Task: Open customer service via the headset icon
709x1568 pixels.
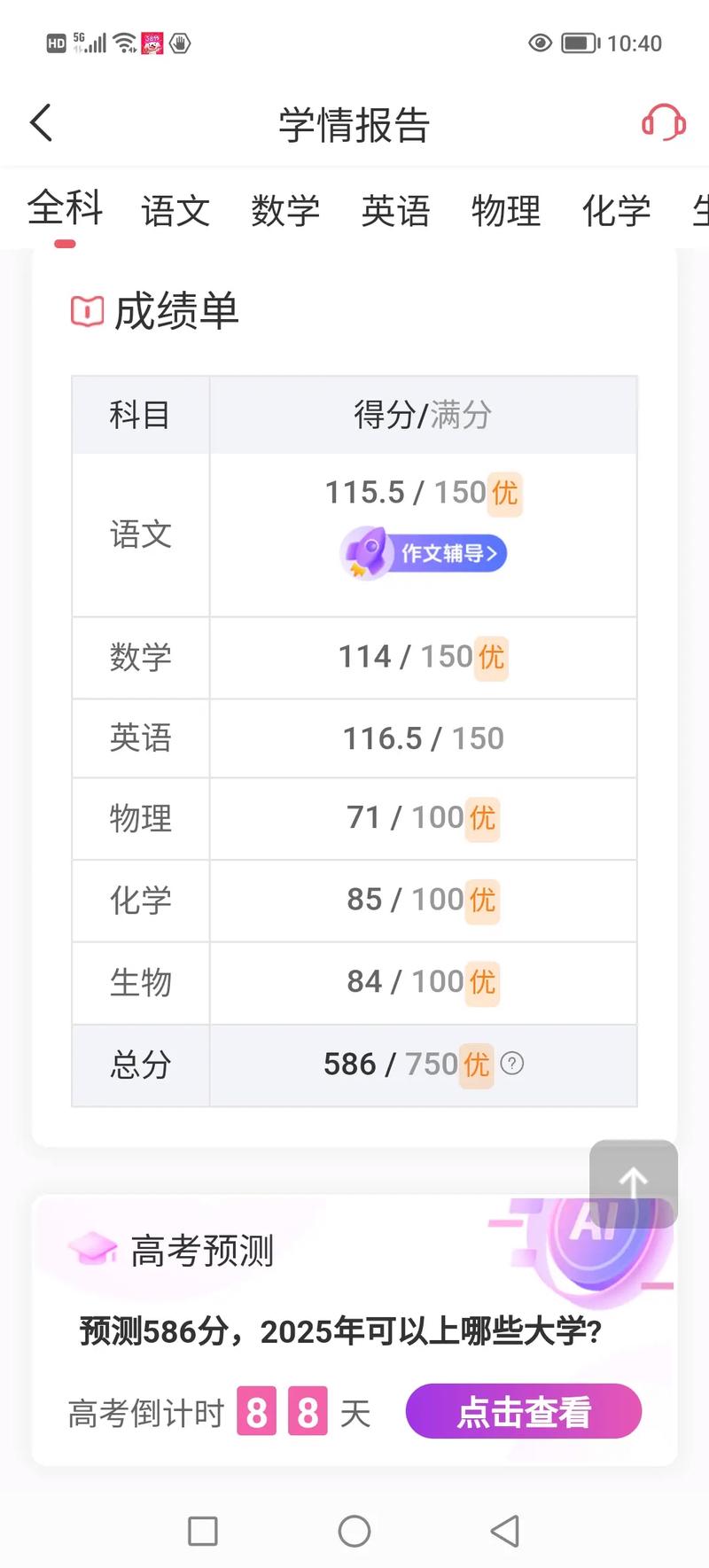Action: click(x=663, y=123)
